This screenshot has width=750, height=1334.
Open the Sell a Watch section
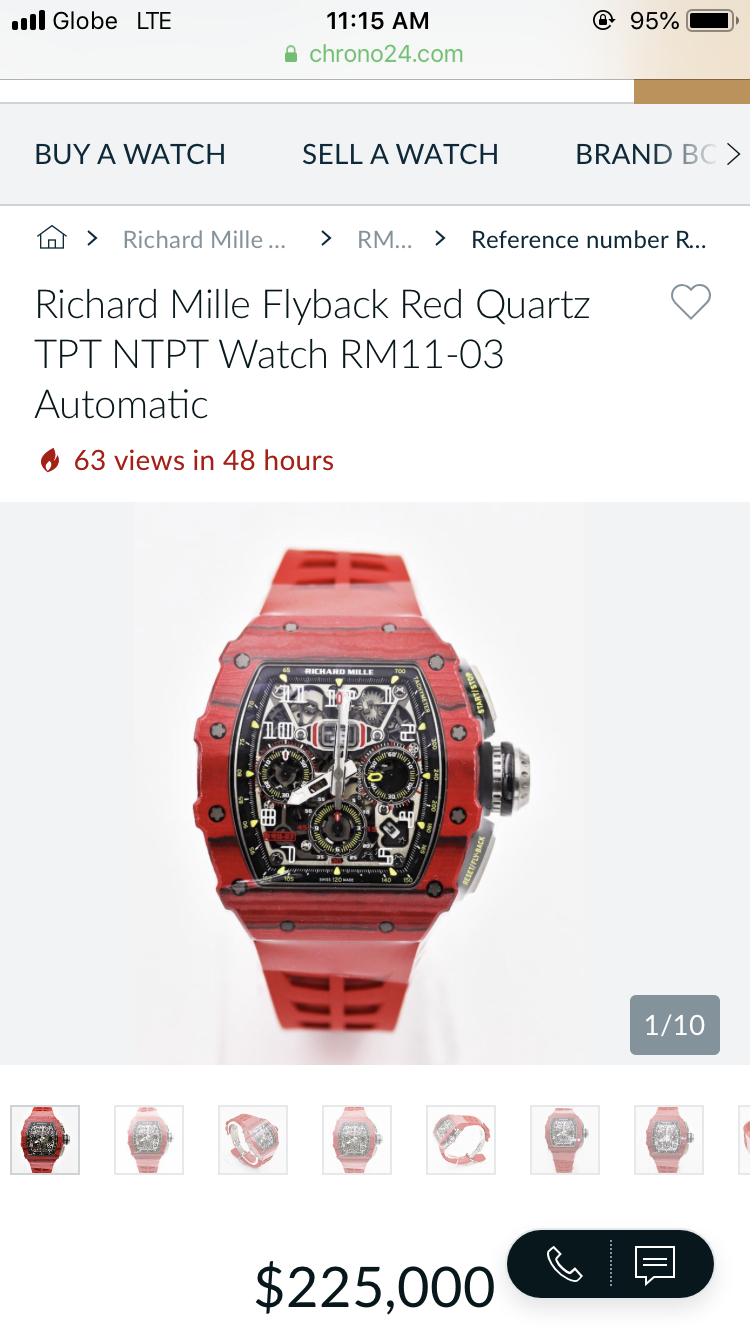pyautogui.click(x=400, y=154)
